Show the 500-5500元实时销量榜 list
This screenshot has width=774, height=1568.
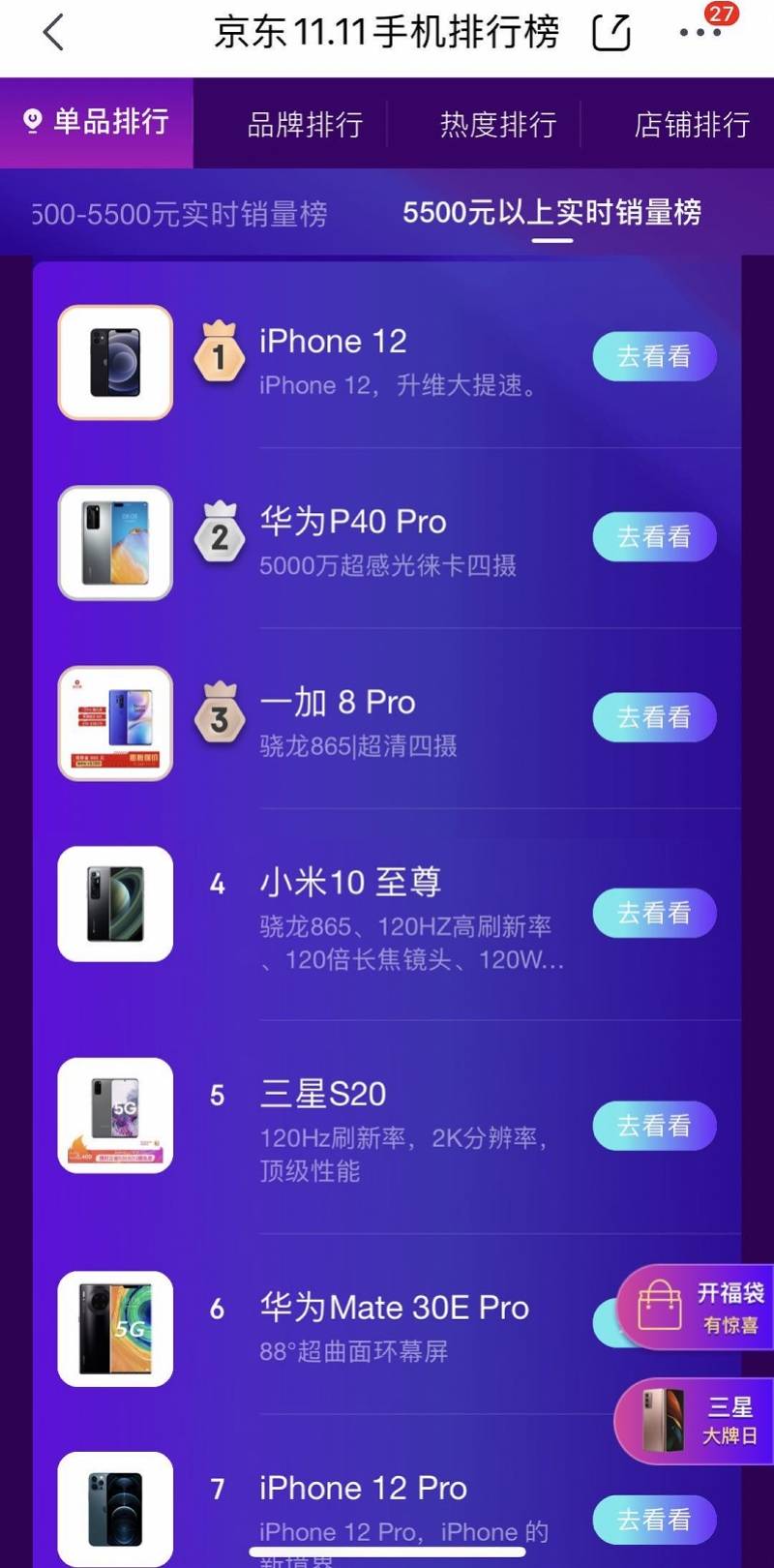tap(180, 214)
